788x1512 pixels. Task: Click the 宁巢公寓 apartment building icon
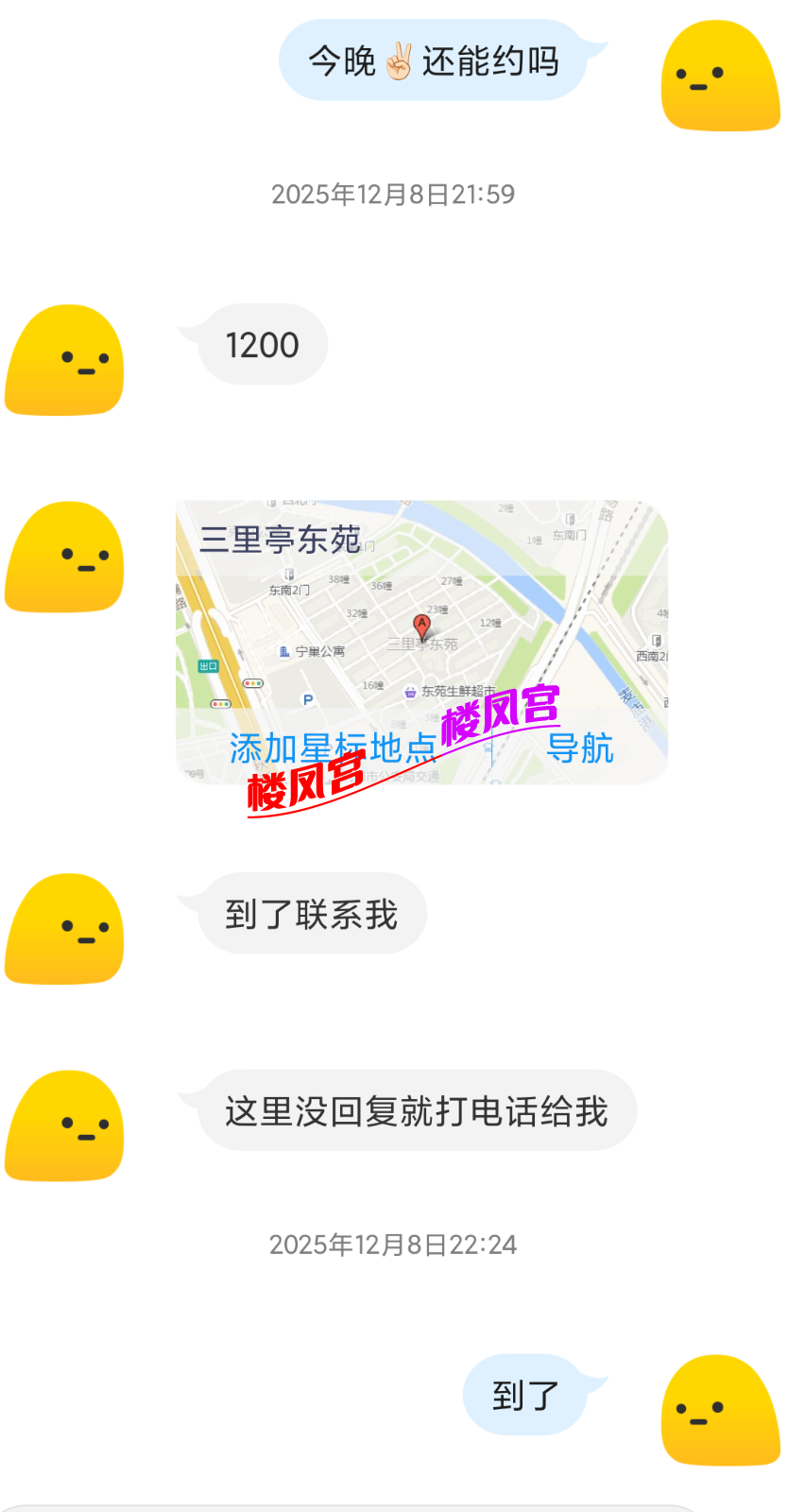tap(283, 653)
